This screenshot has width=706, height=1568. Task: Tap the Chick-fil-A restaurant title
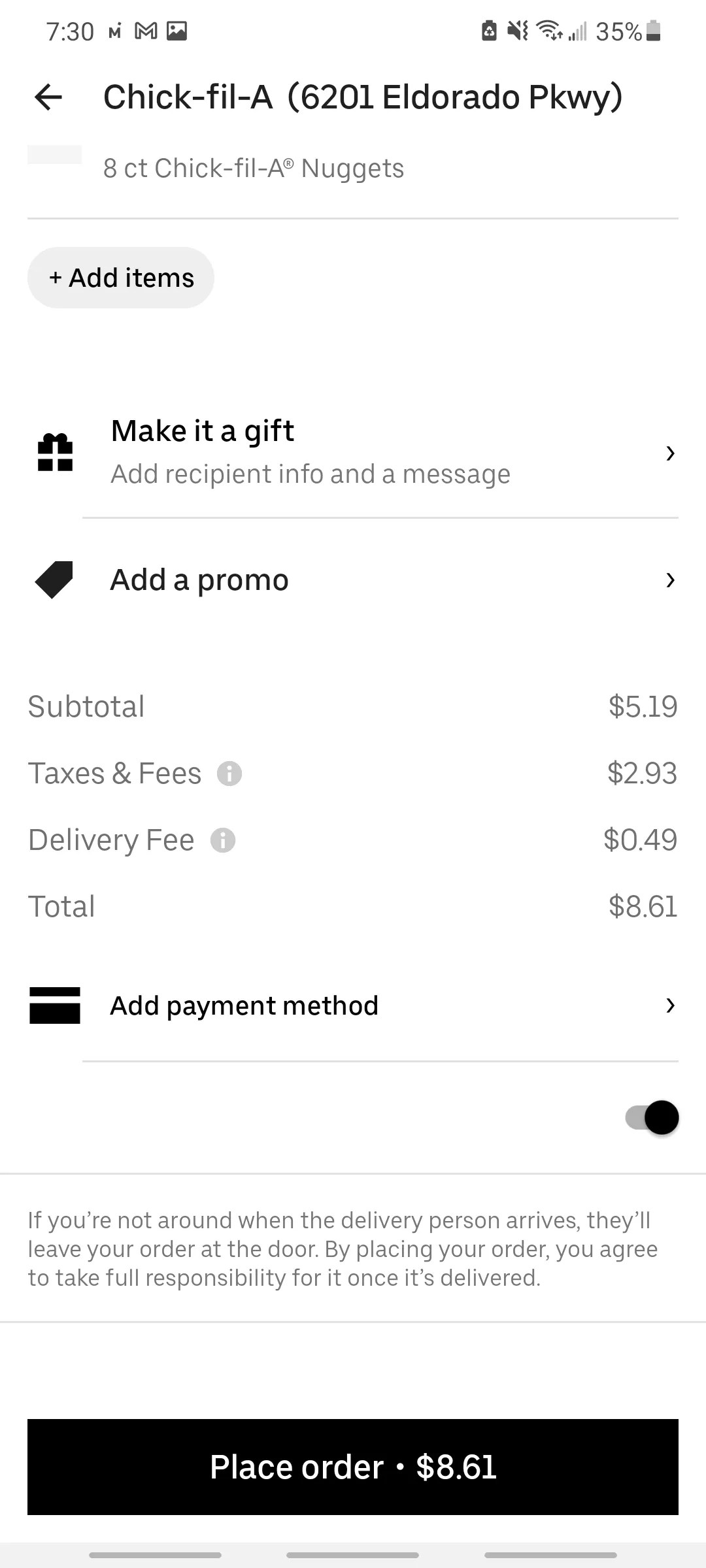(x=363, y=97)
